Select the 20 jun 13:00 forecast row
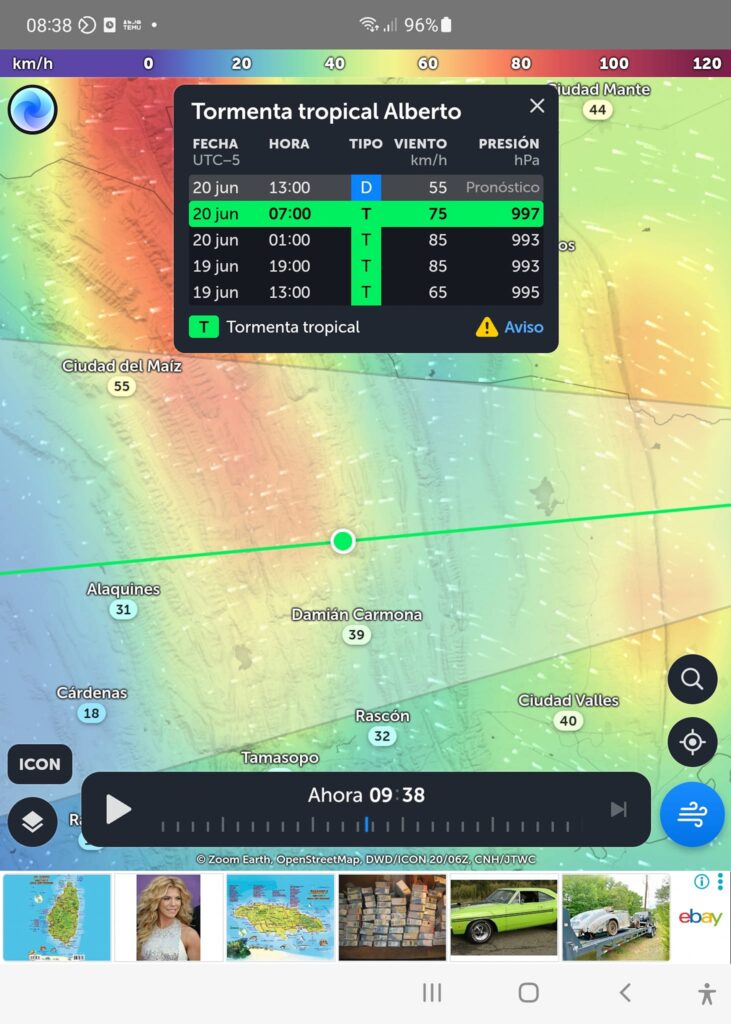This screenshot has width=731, height=1024. tap(365, 187)
